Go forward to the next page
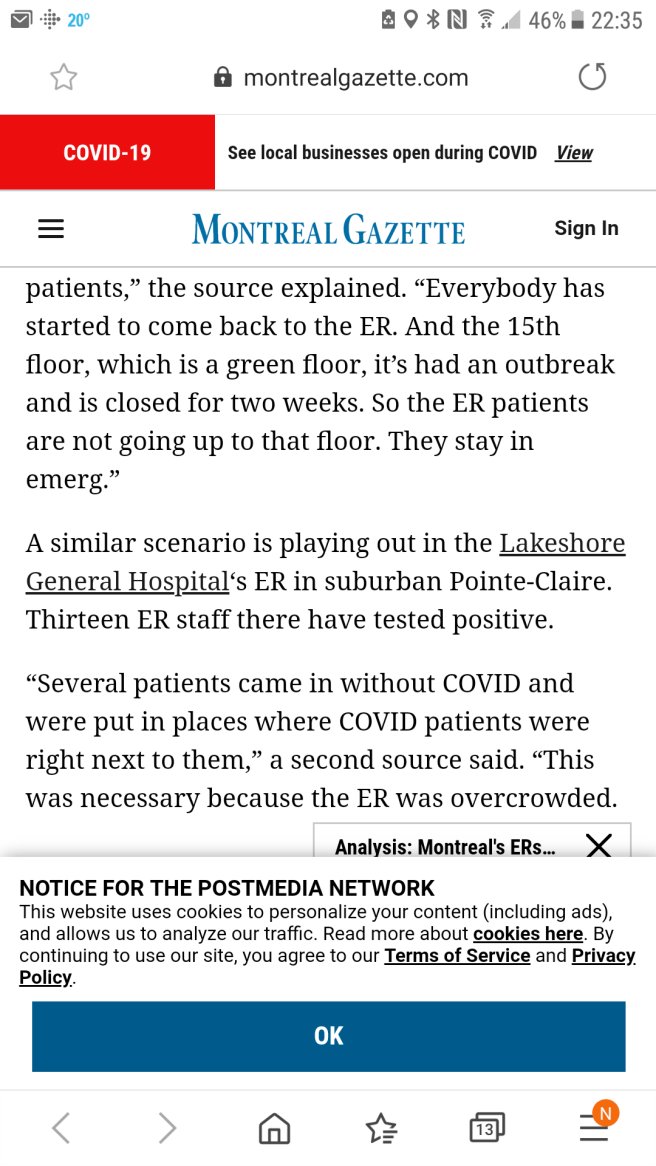656x1166 pixels. (x=167, y=1129)
